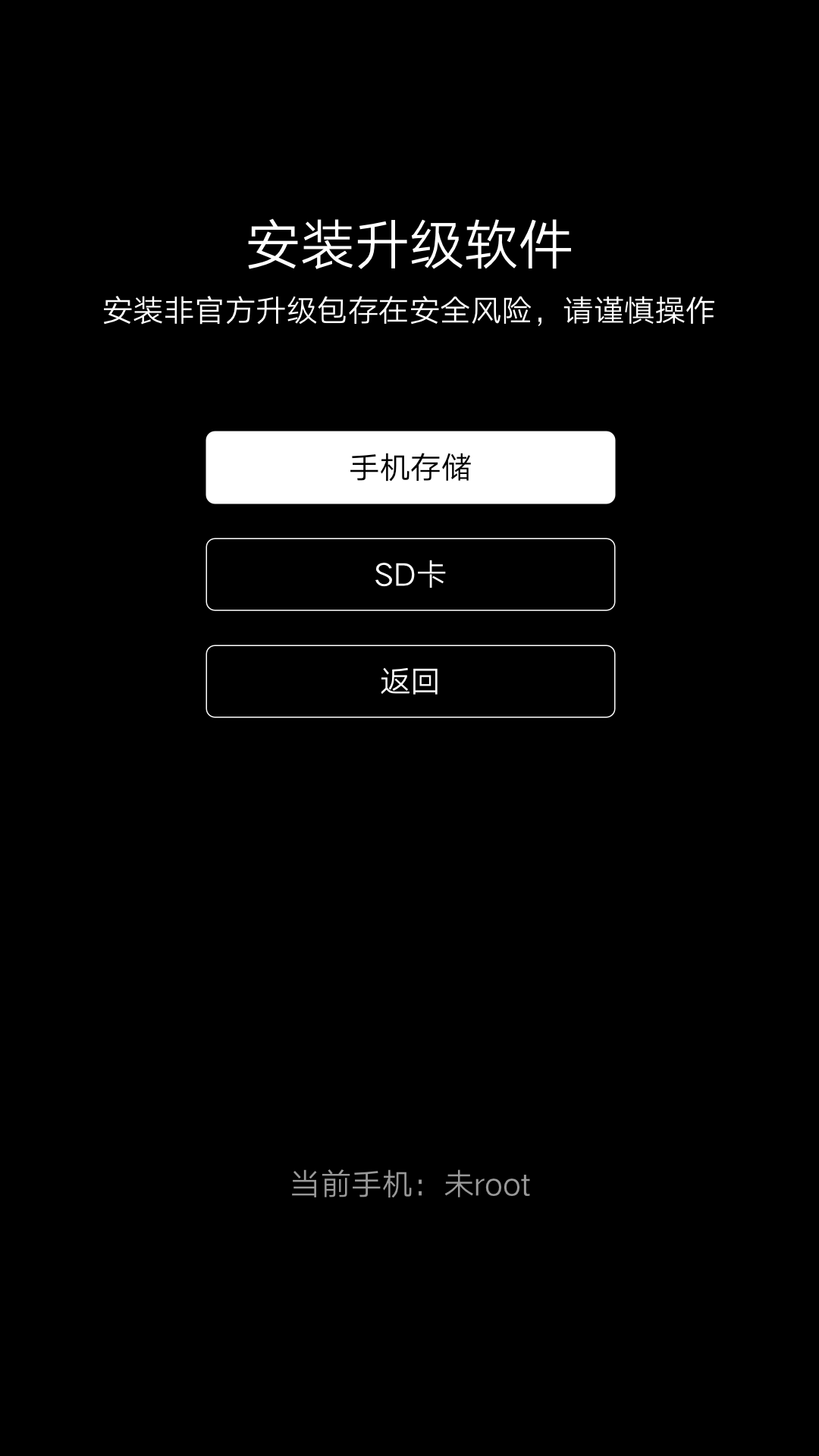Viewport: 819px width, 1456px height.
Task: Select SD卡 to load the upgrade package
Action: [409, 574]
